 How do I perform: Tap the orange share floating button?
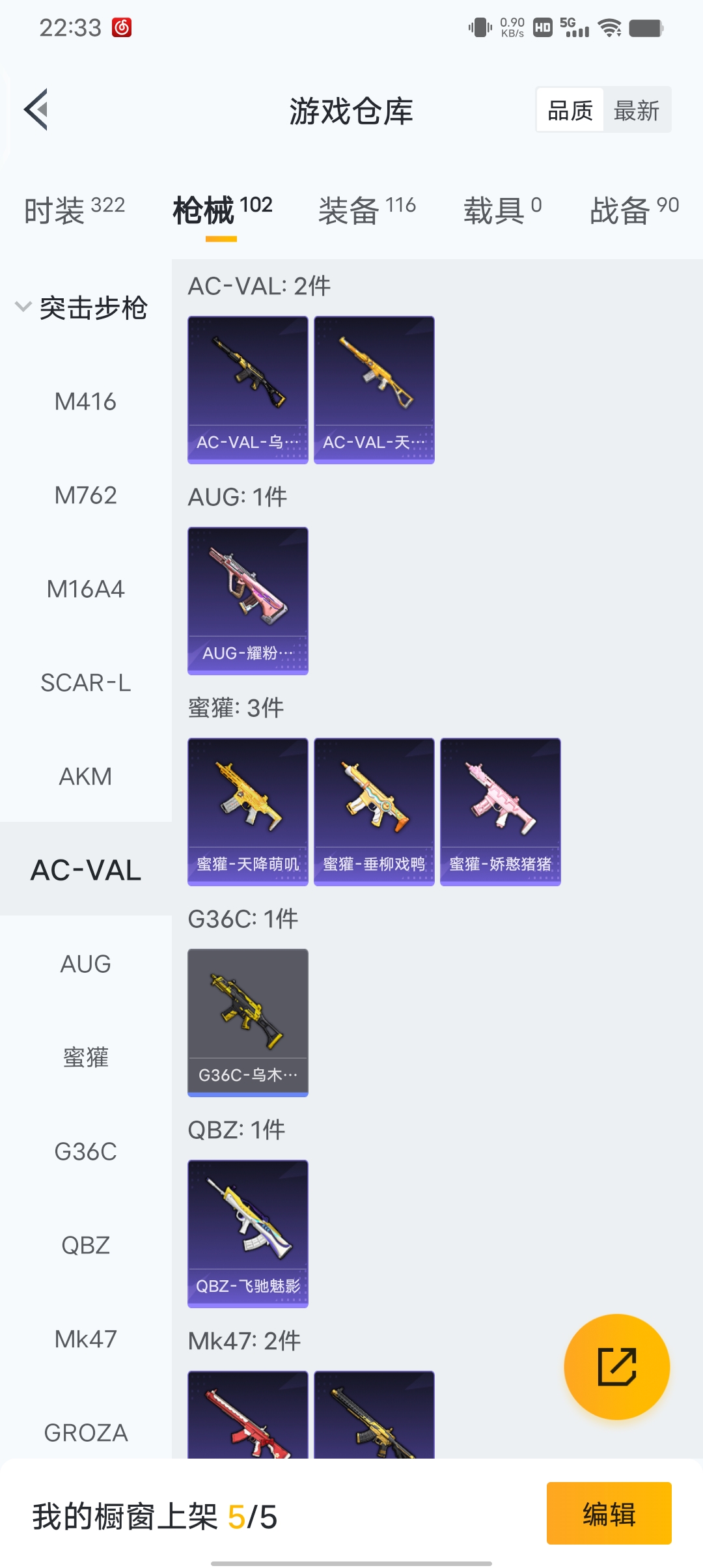click(x=617, y=1367)
